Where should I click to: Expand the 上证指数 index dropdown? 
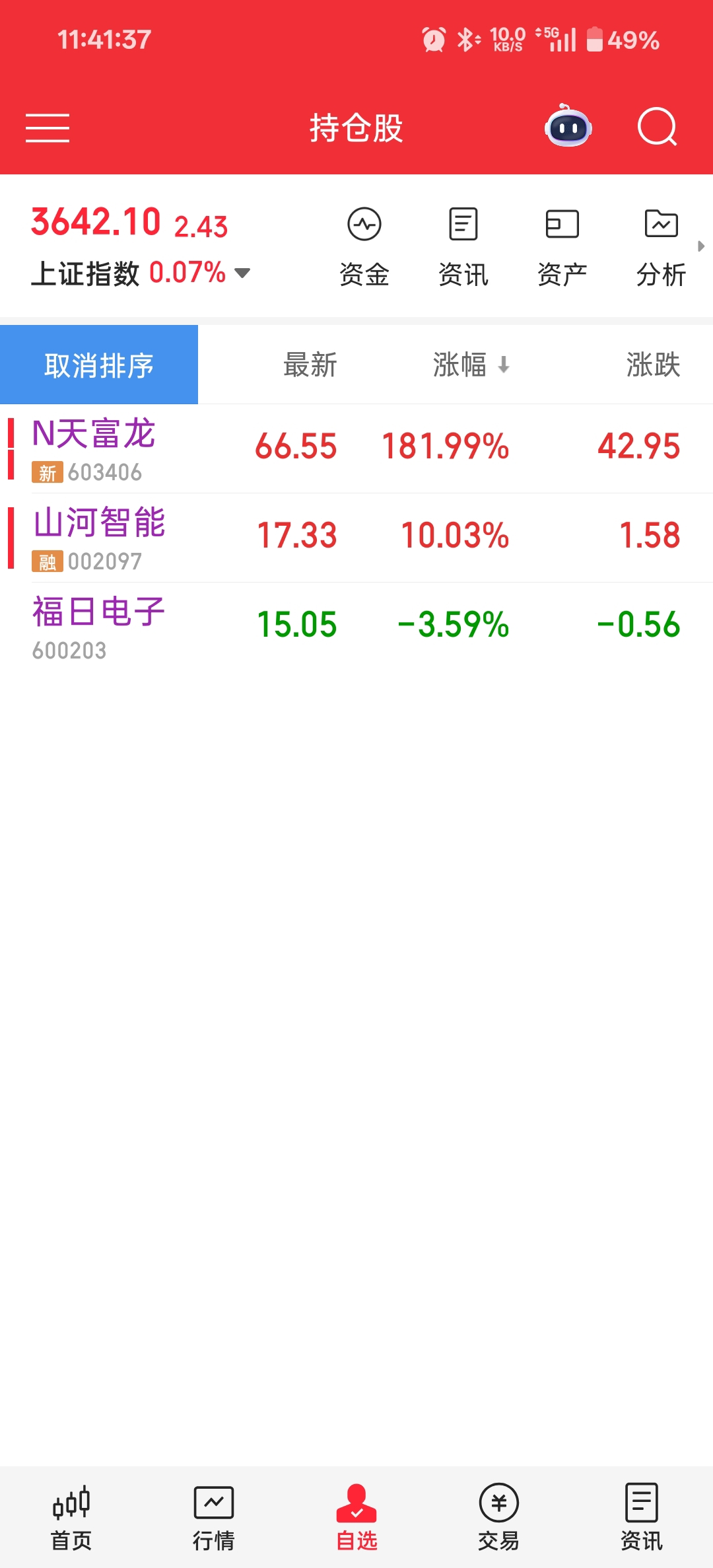(242, 273)
